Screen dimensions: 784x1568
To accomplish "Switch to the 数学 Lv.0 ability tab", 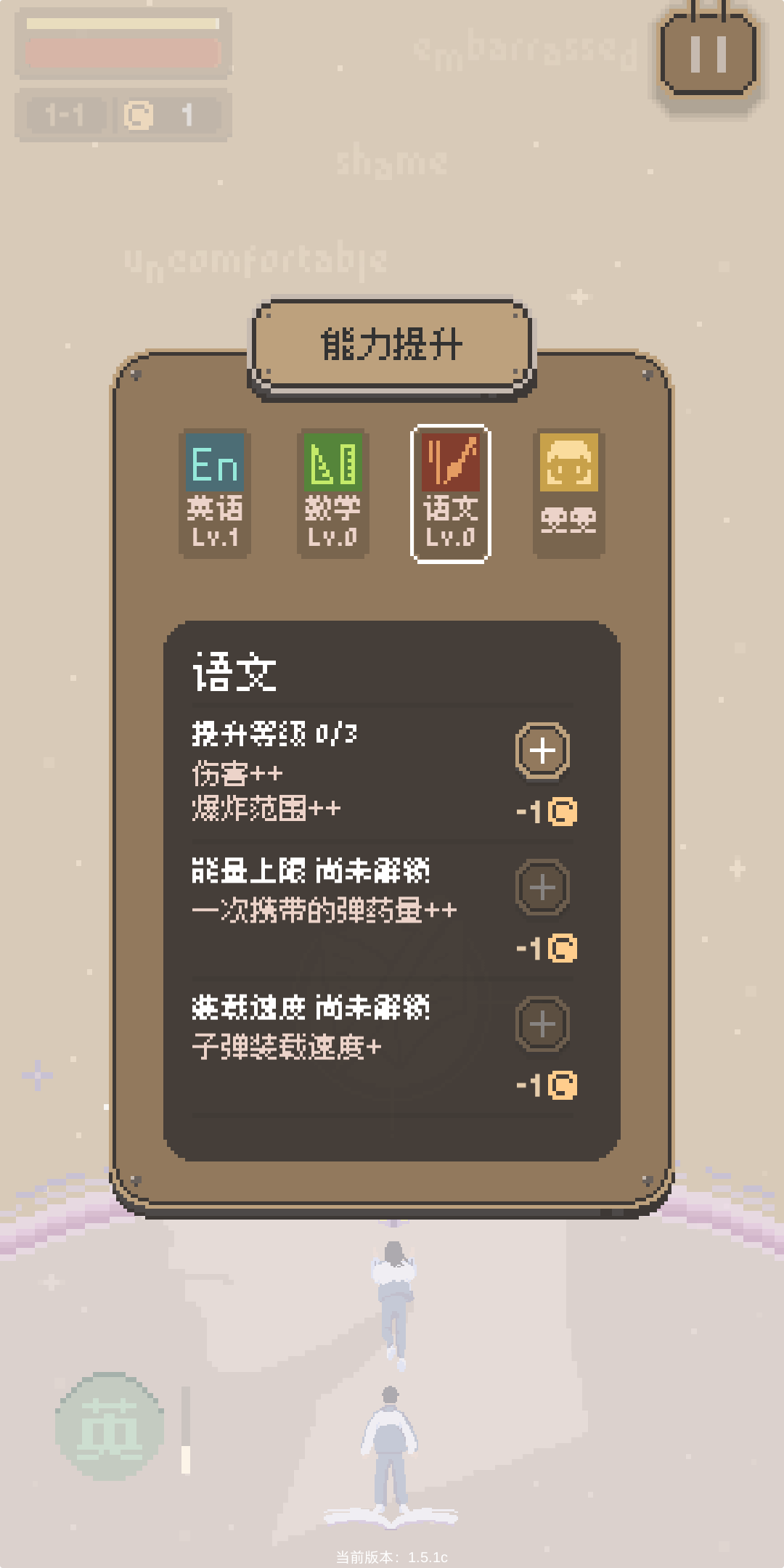I will (x=332, y=493).
